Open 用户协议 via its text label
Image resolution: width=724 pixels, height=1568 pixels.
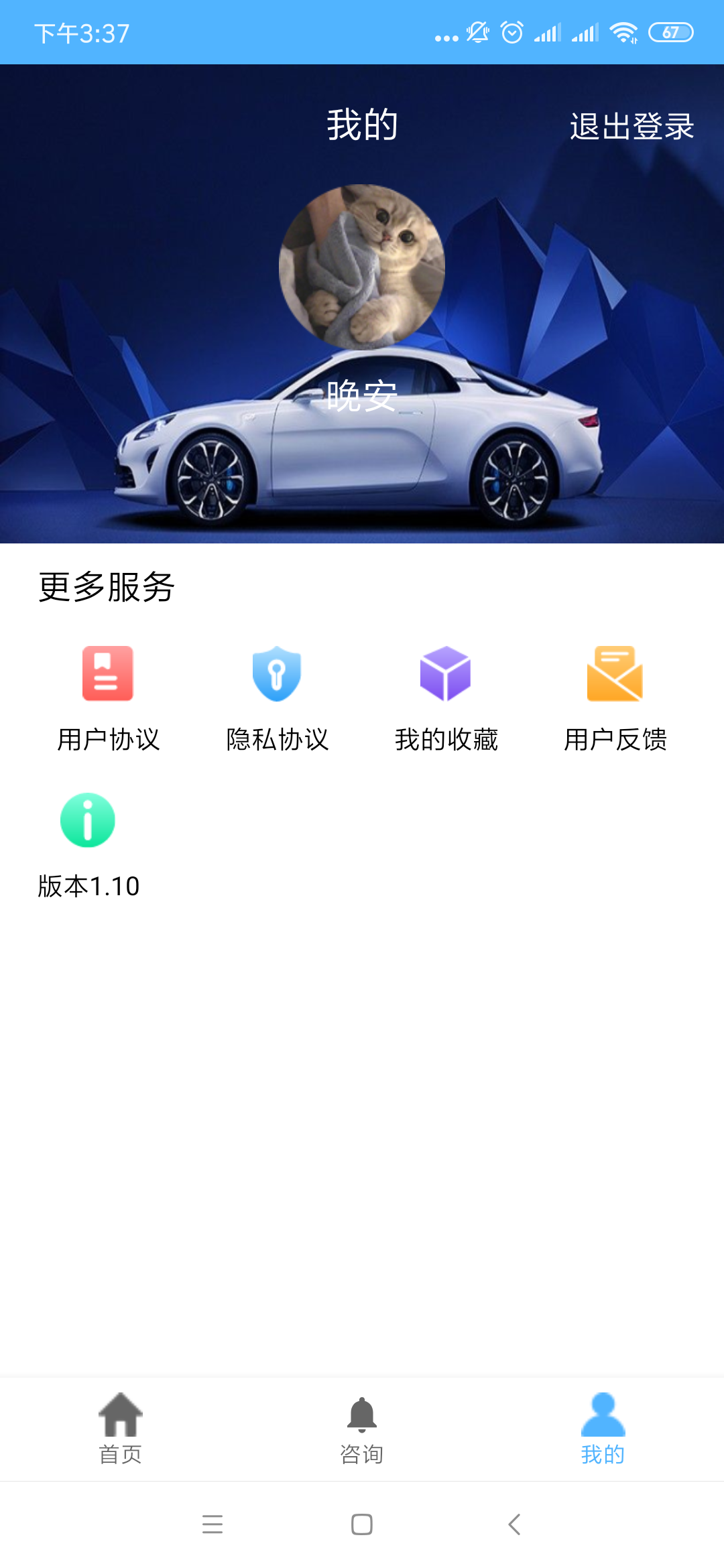click(x=109, y=740)
